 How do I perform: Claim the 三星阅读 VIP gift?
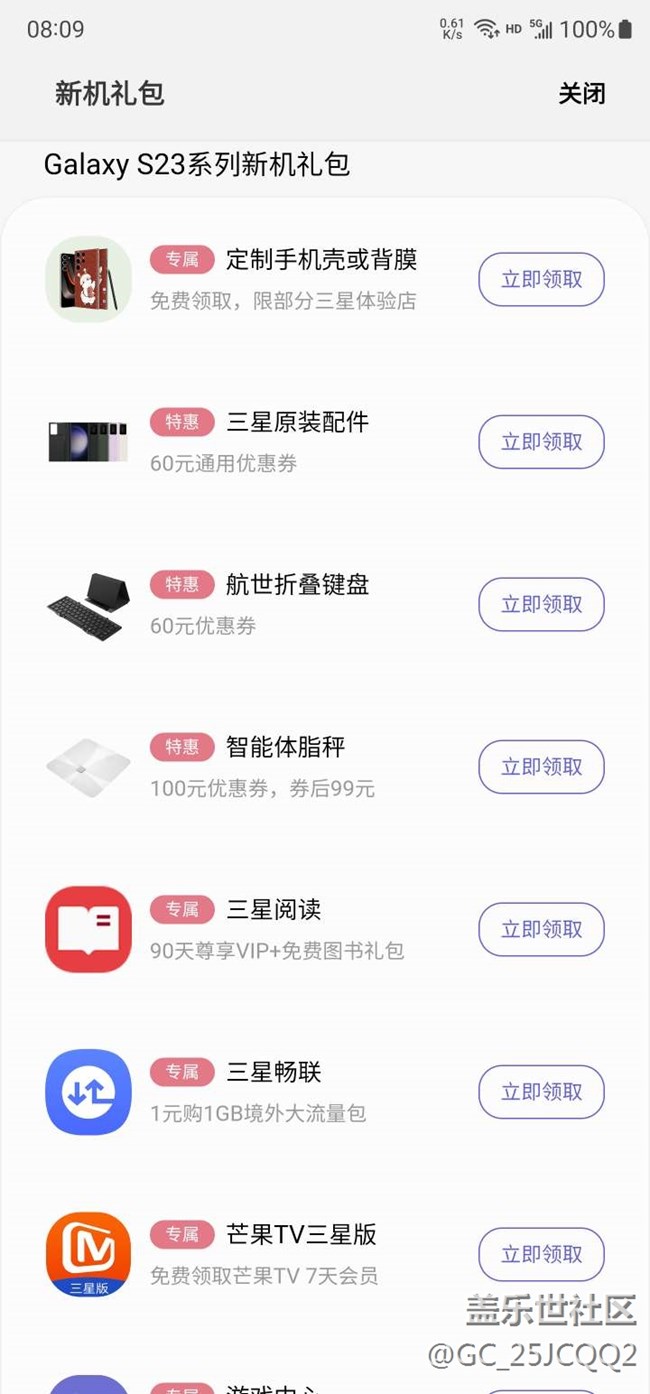coord(541,929)
